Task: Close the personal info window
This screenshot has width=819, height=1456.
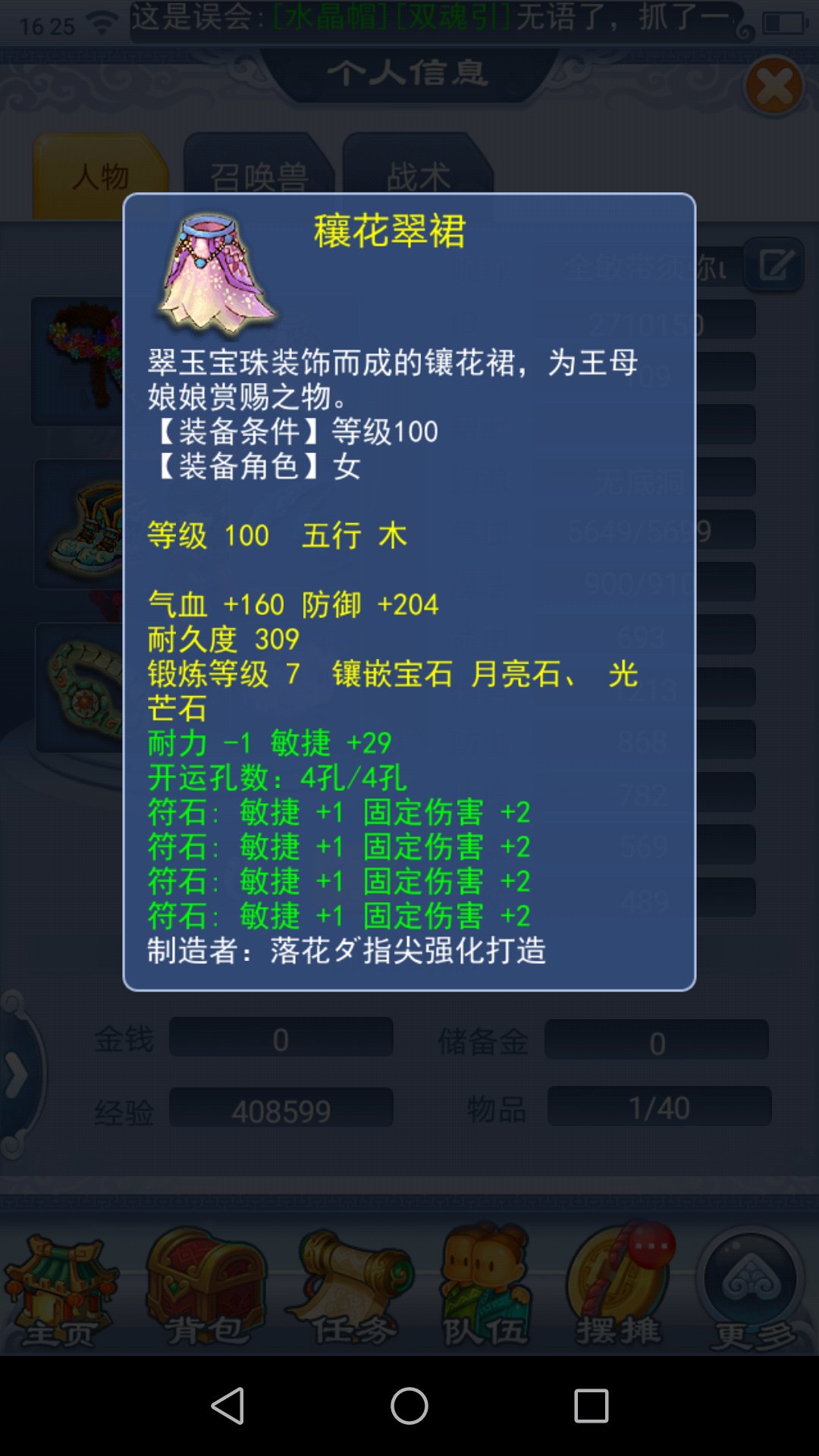Action: [x=774, y=86]
